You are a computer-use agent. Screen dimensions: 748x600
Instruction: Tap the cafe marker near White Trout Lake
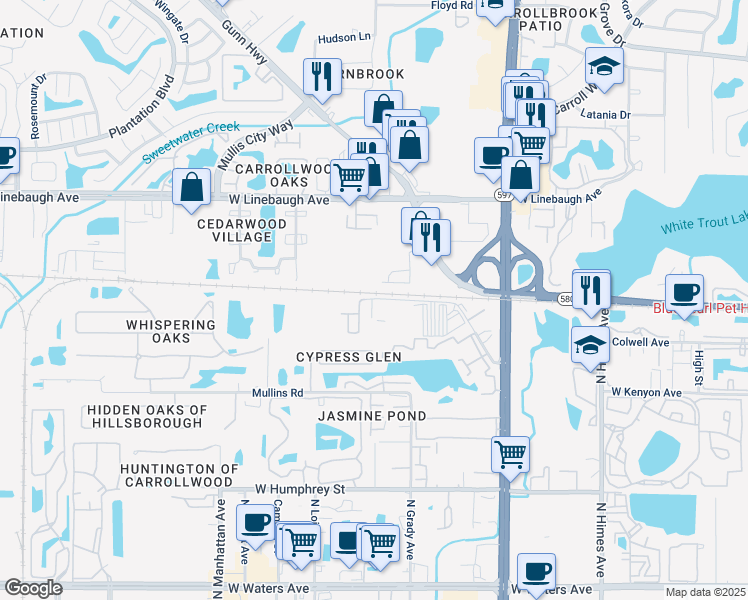click(685, 295)
